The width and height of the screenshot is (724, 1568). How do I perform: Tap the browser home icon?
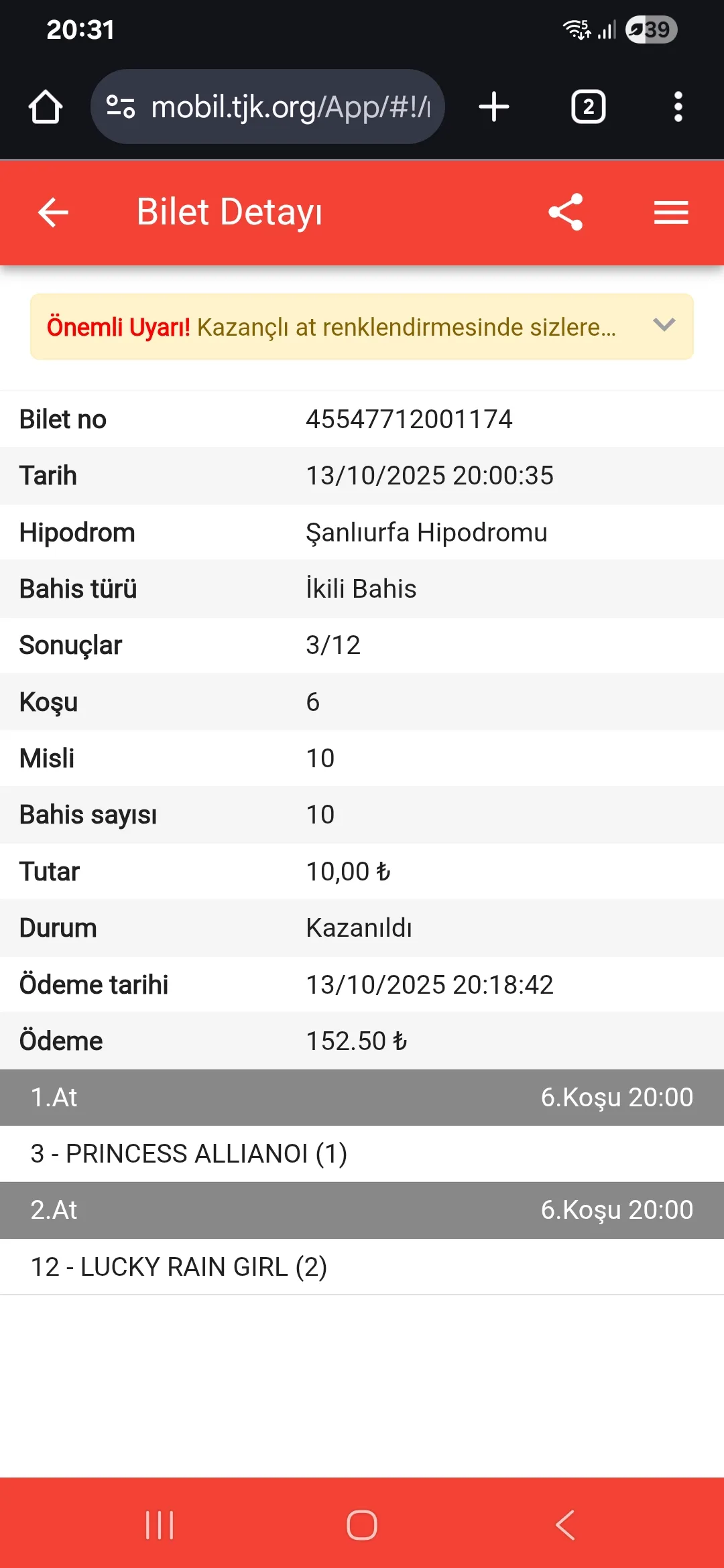[46, 107]
